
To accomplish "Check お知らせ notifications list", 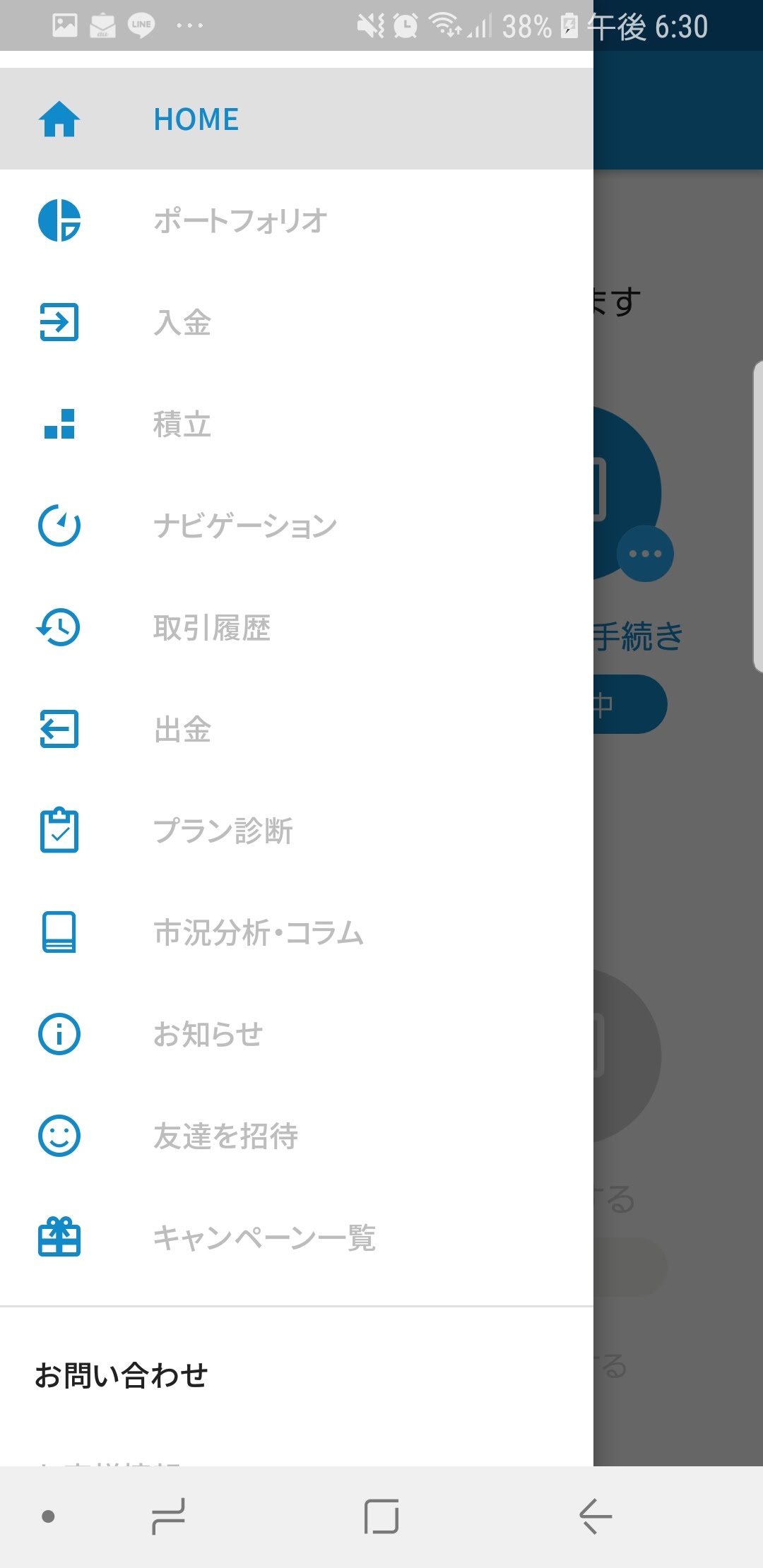I will tap(297, 1034).
